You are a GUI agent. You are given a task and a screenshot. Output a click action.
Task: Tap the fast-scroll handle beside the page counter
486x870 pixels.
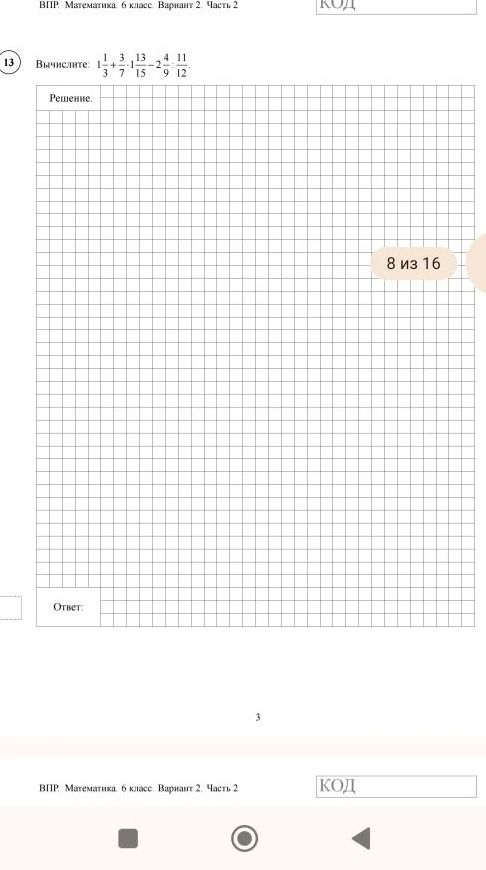tap(477, 264)
